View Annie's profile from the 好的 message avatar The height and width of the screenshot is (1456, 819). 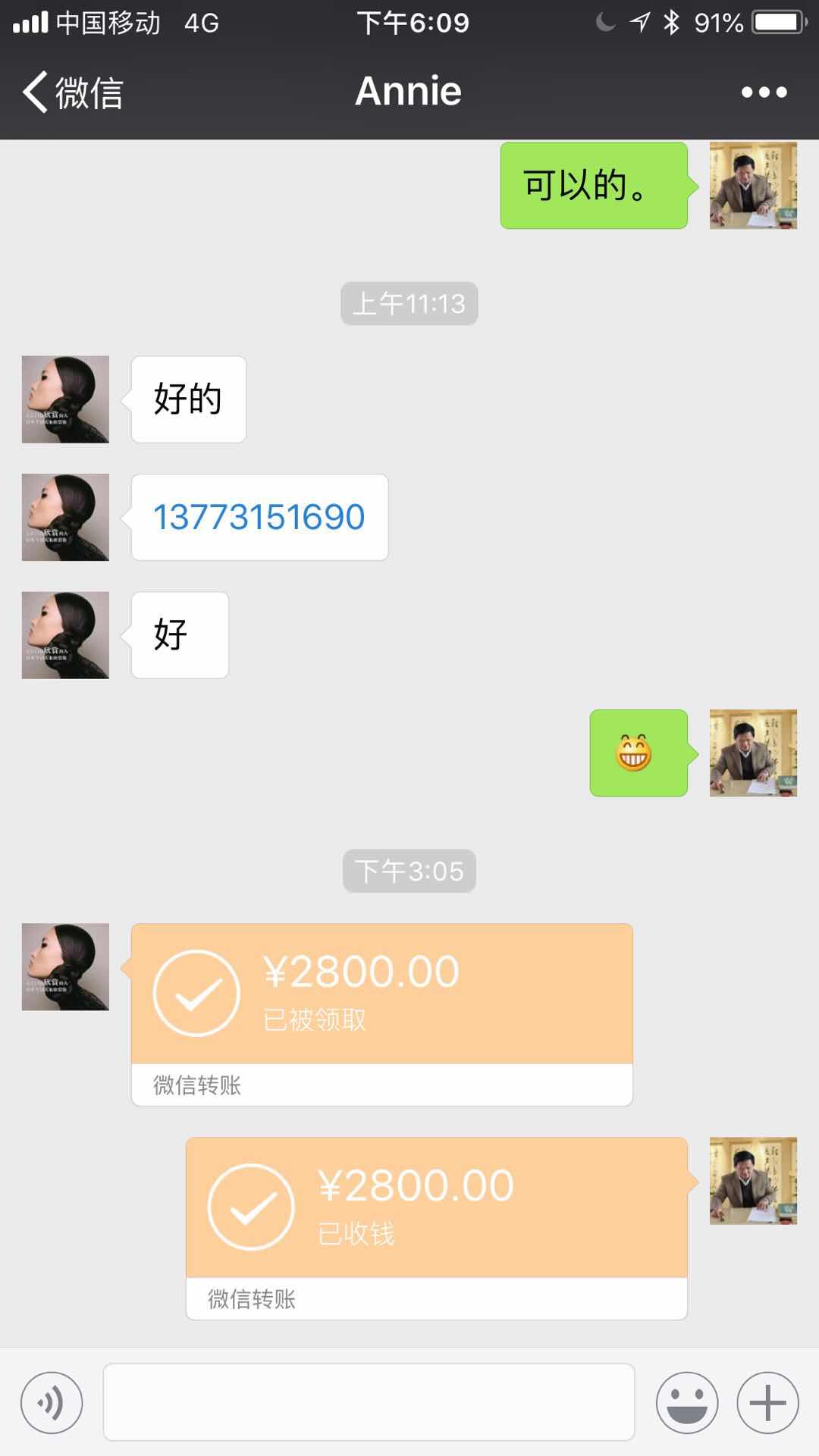[65, 399]
